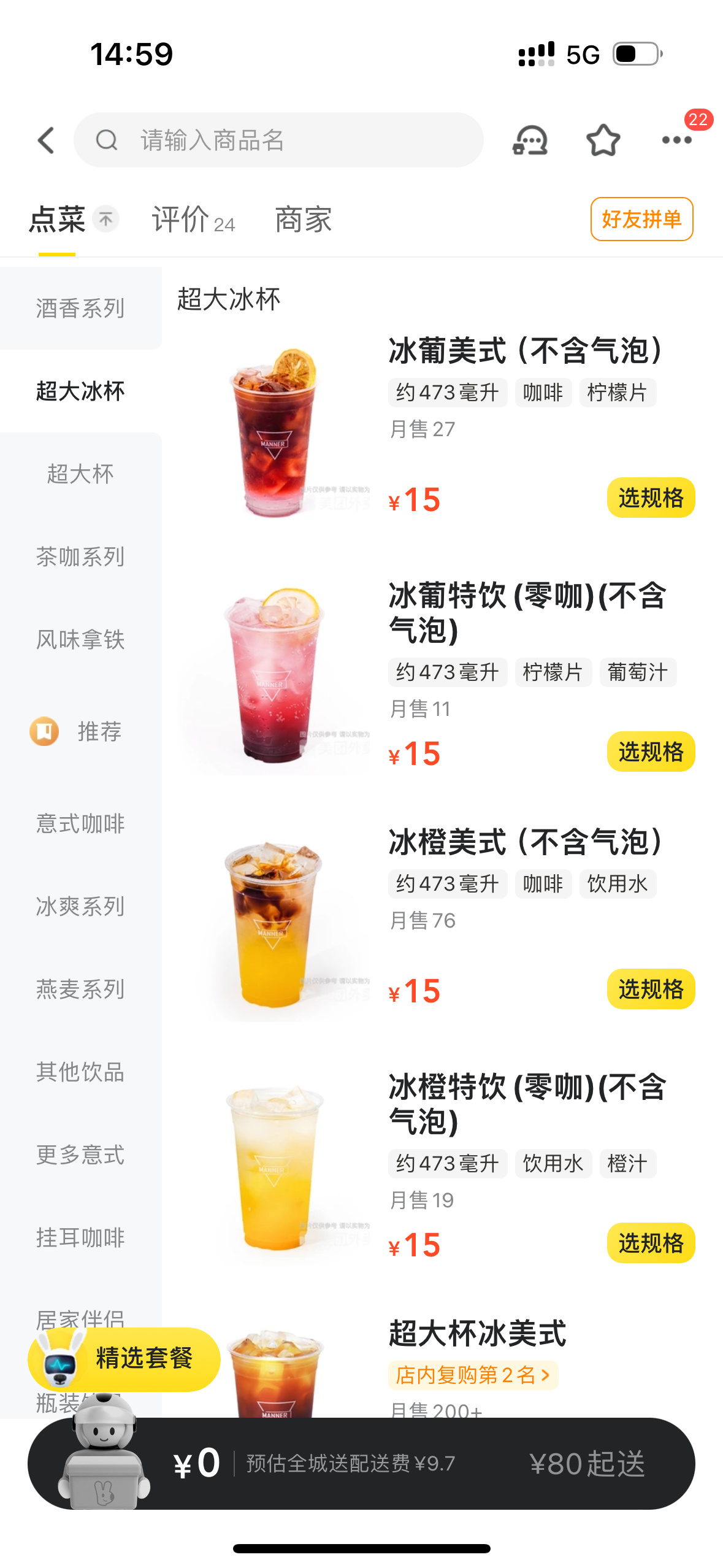Viewport: 723px width, 1568px height.
Task: Jump to 茶咖系列 category
Action: point(80,556)
